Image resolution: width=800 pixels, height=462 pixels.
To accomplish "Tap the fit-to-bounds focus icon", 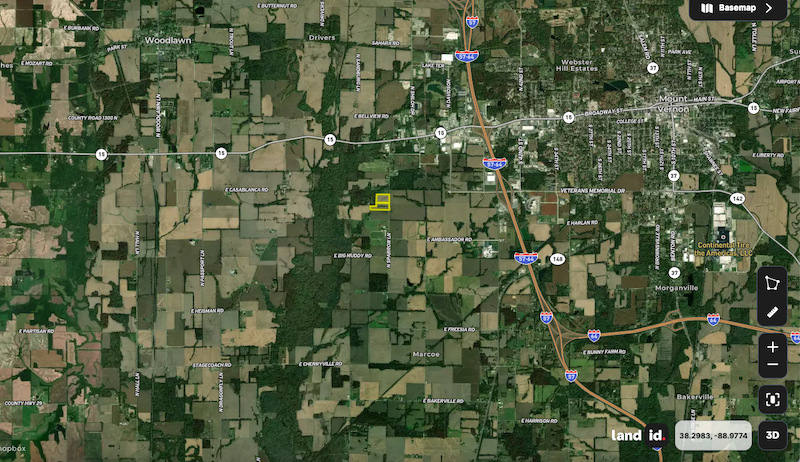I will tap(772, 400).
